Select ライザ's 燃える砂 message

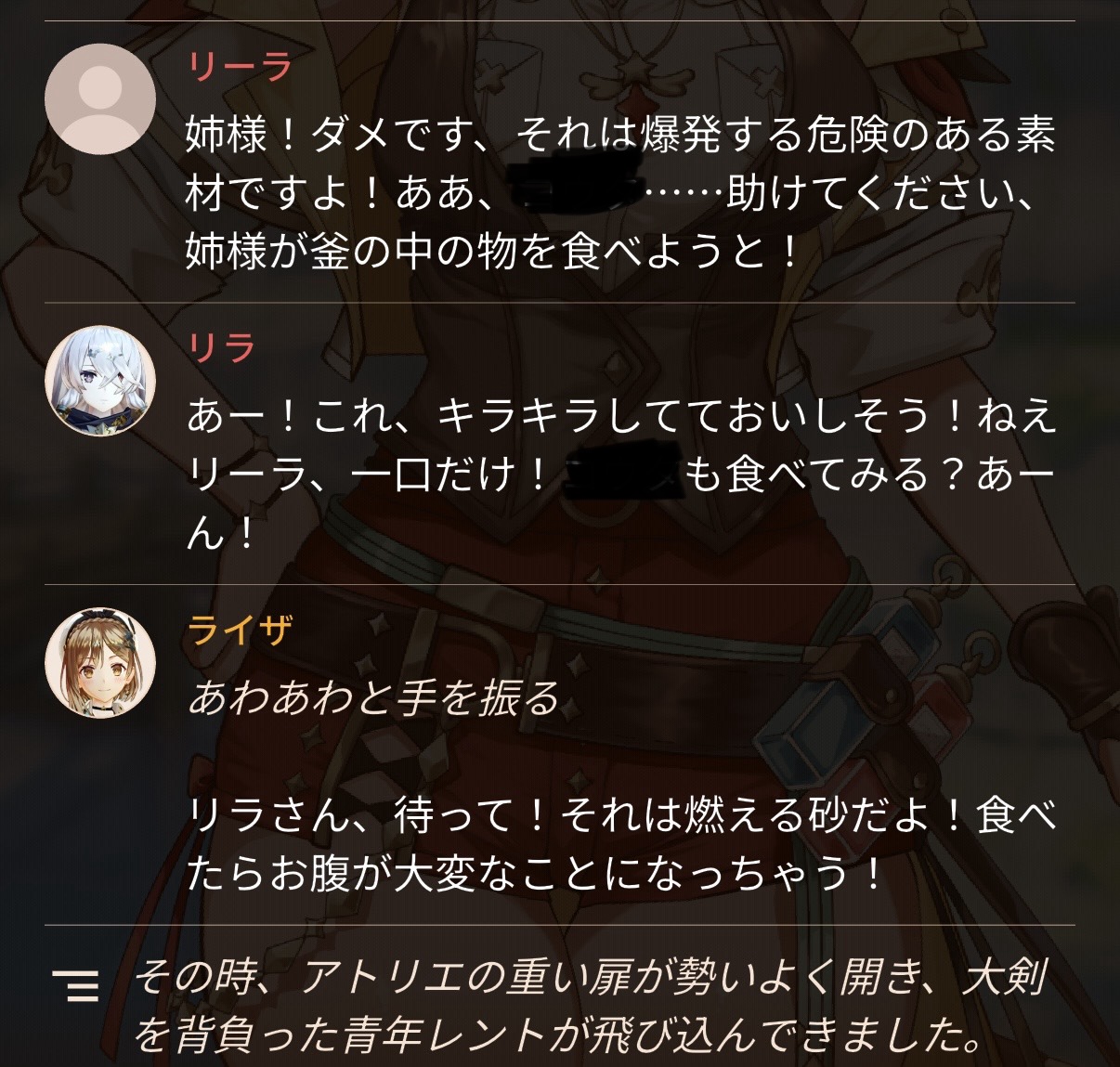621,844
